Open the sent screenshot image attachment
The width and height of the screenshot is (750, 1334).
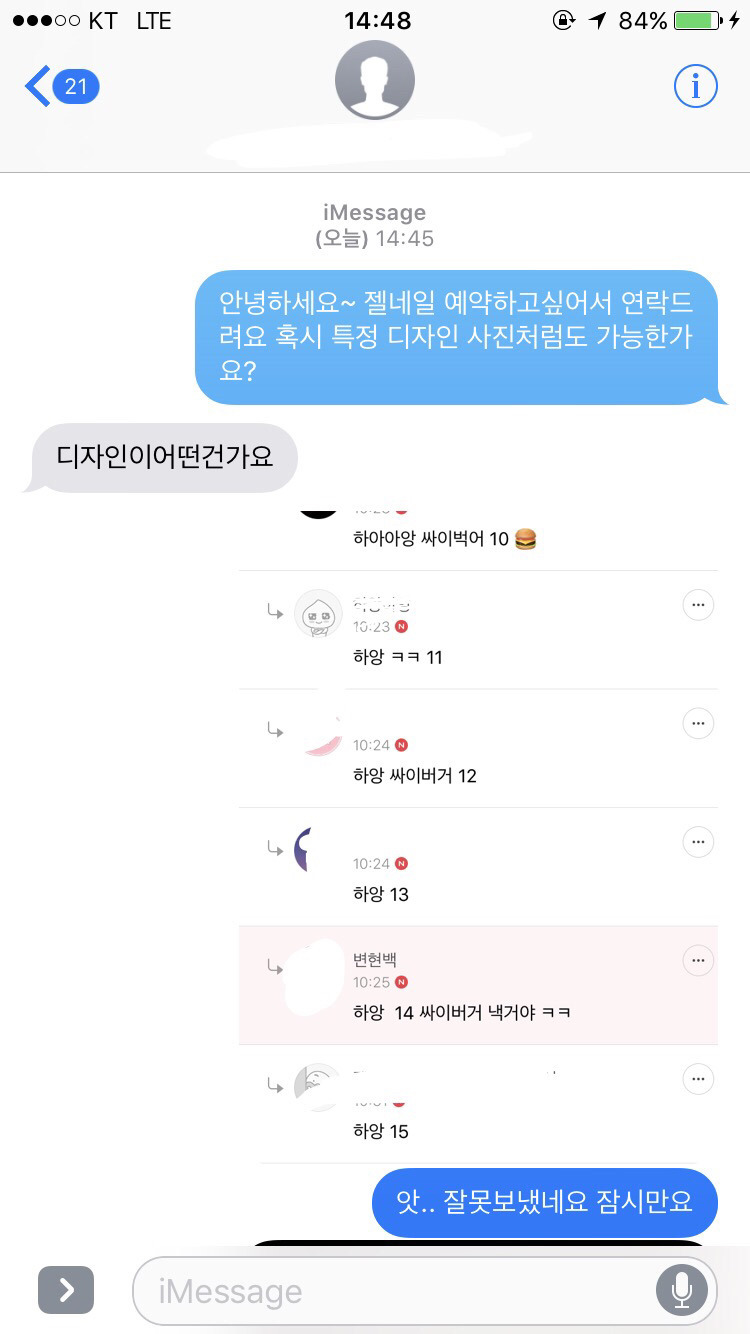[478, 830]
